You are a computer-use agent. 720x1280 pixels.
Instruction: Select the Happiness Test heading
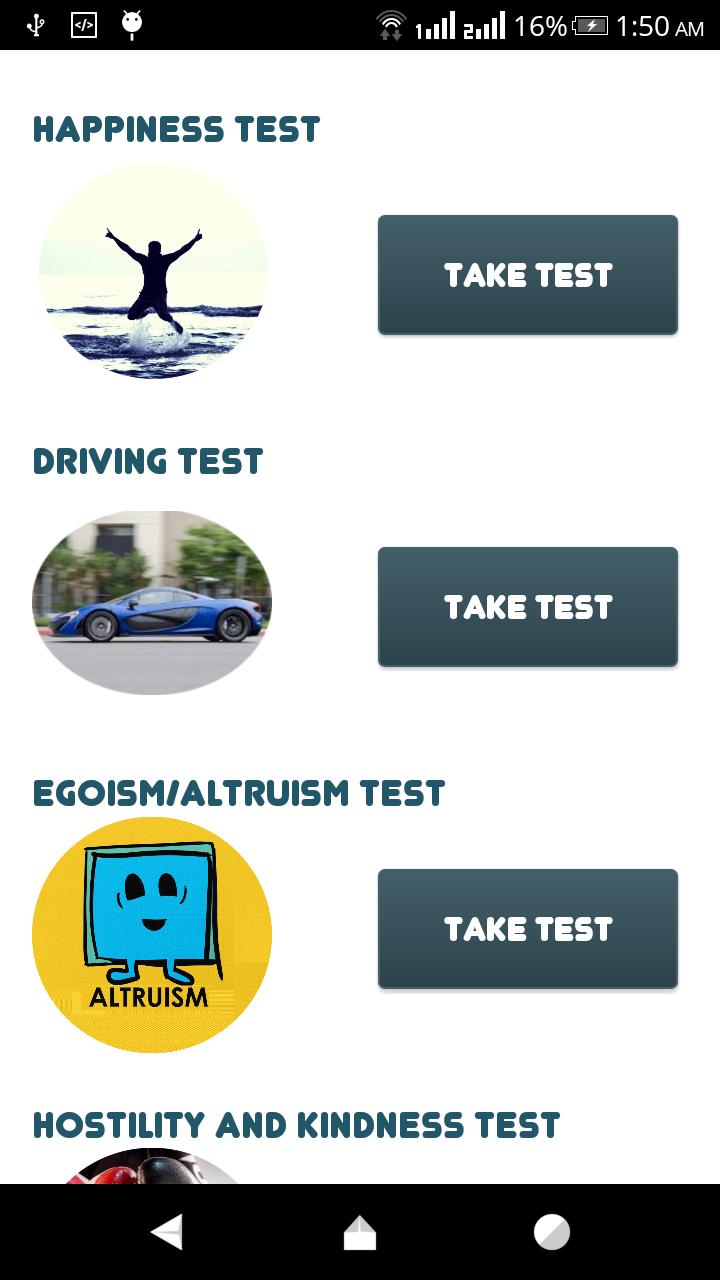pos(176,128)
